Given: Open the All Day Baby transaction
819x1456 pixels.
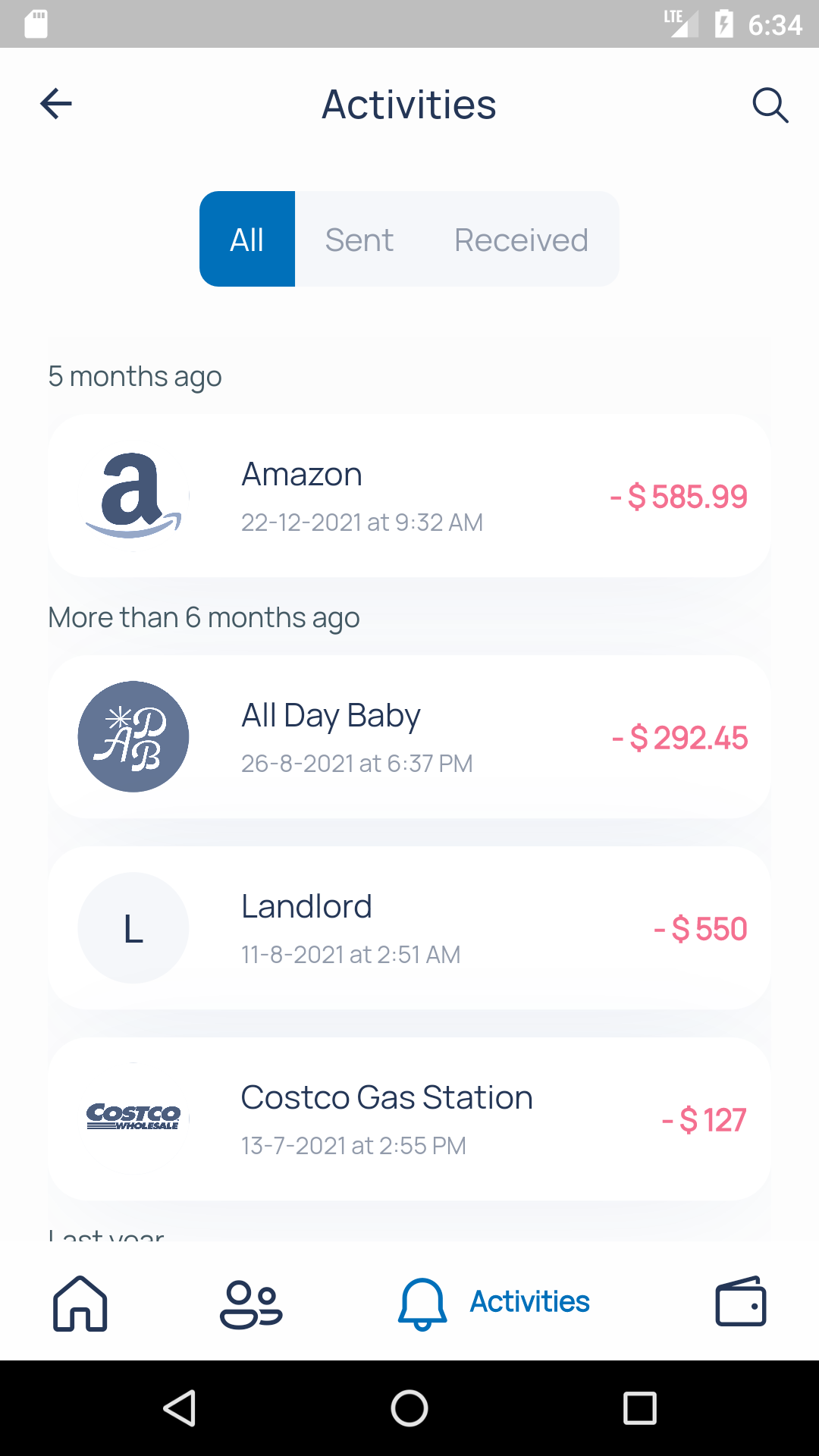Looking at the screenshot, I should pos(409,737).
